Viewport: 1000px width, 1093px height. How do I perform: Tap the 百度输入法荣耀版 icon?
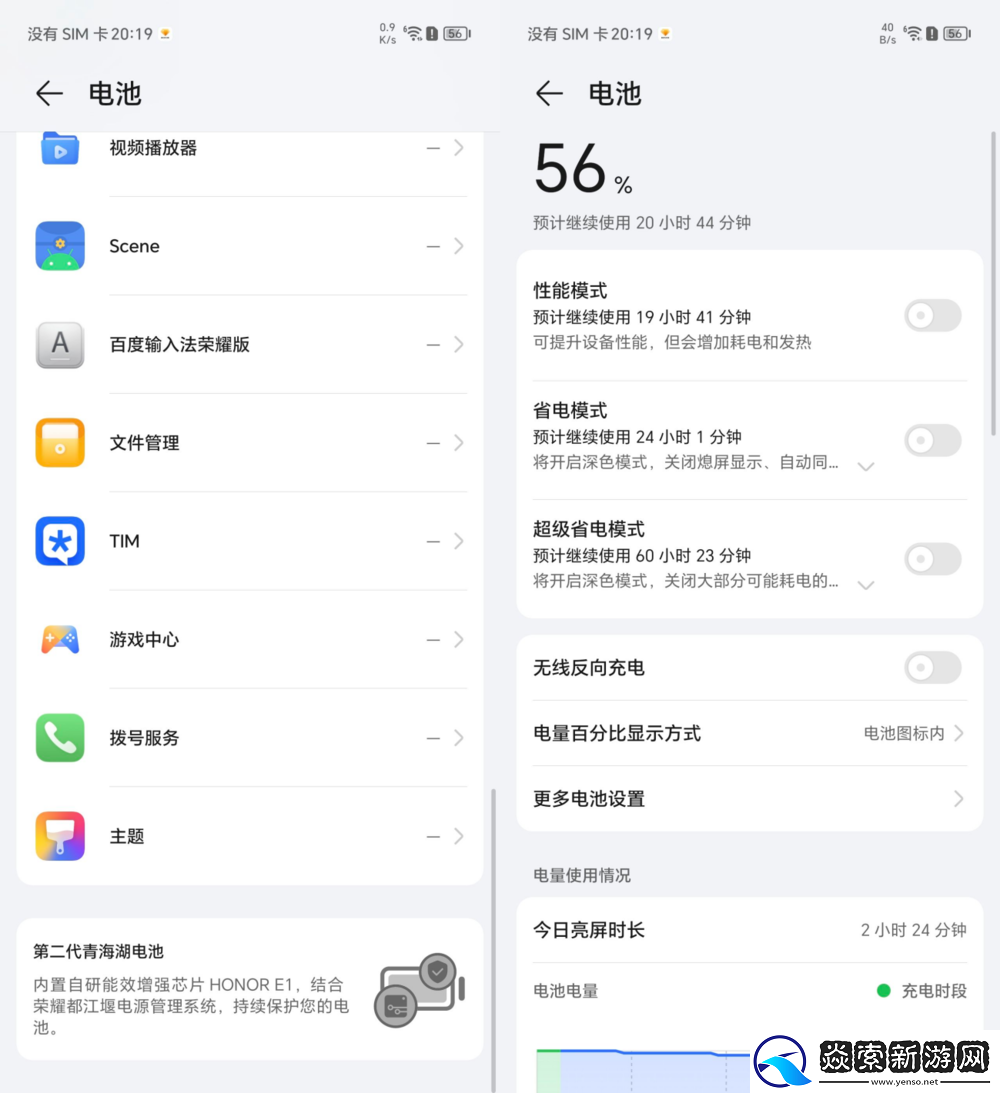pos(60,345)
